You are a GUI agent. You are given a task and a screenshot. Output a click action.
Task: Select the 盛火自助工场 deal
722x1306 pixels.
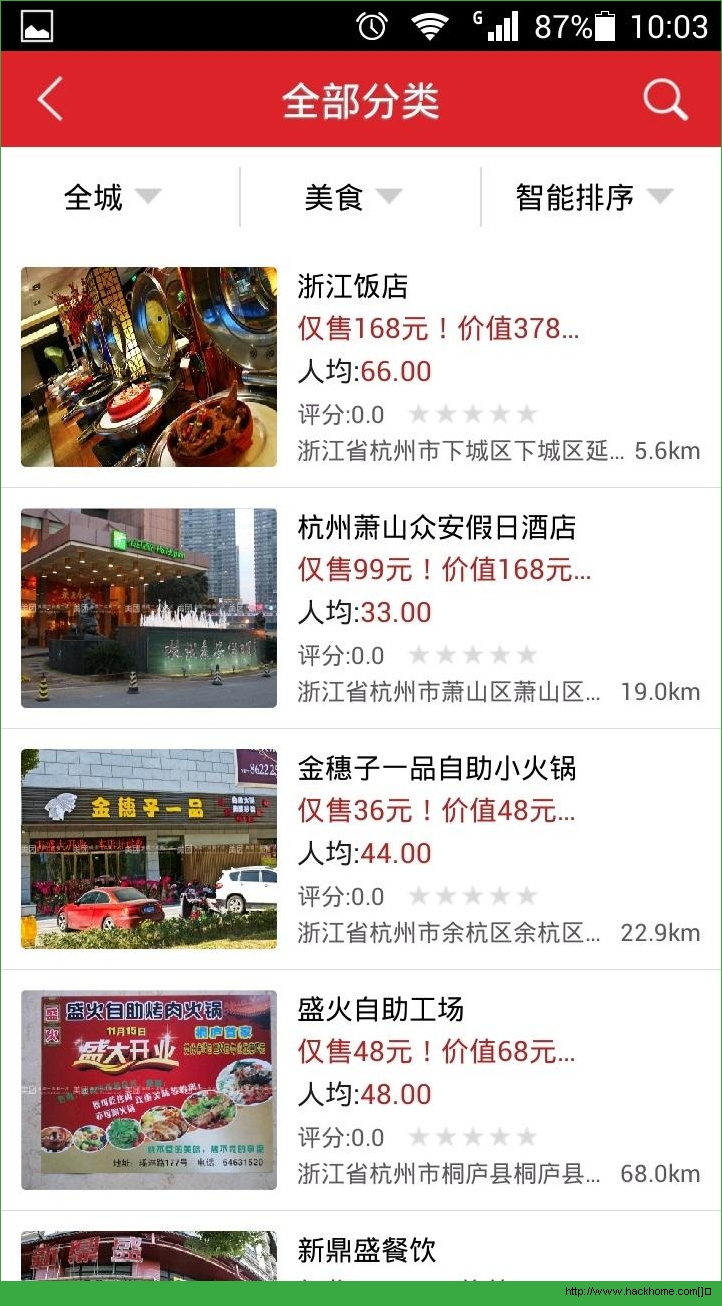tap(360, 1090)
